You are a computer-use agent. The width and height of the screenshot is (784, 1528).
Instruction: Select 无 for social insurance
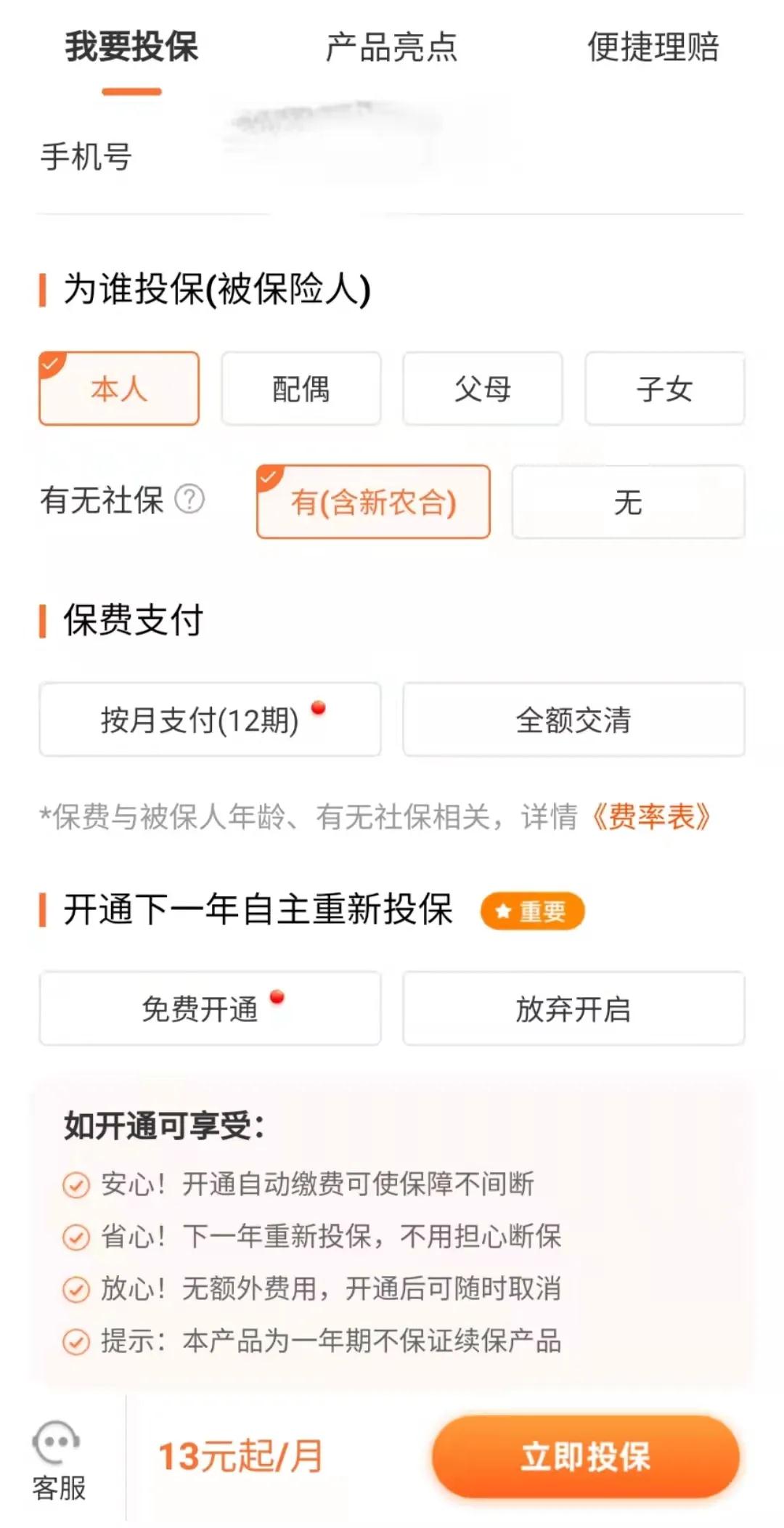tap(628, 502)
